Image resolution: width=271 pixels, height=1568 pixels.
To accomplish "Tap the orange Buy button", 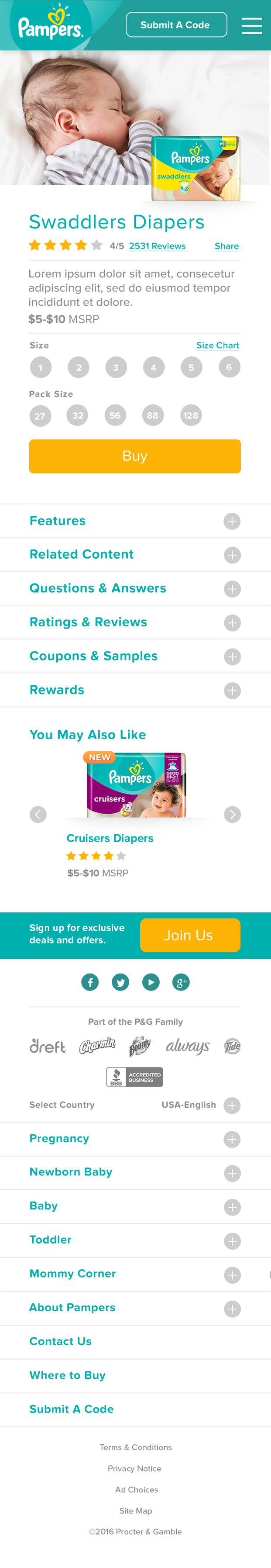I will coord(135,456).
